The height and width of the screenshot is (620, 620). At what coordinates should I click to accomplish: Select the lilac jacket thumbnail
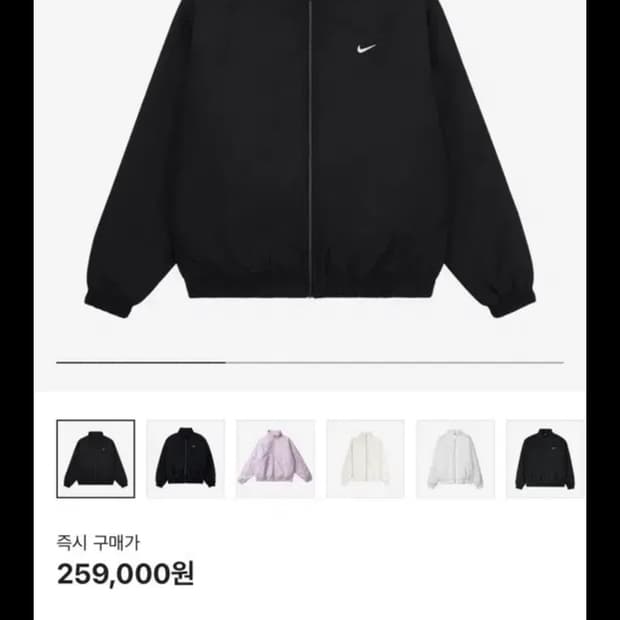[275, 459]
